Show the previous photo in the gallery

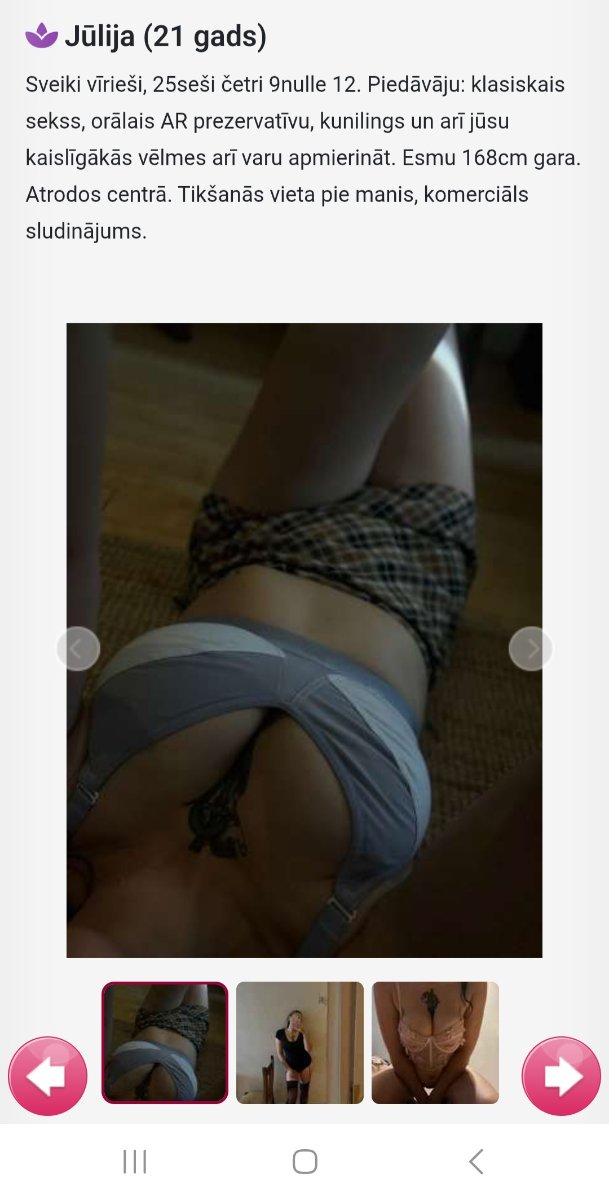click(x=78, y=649)
